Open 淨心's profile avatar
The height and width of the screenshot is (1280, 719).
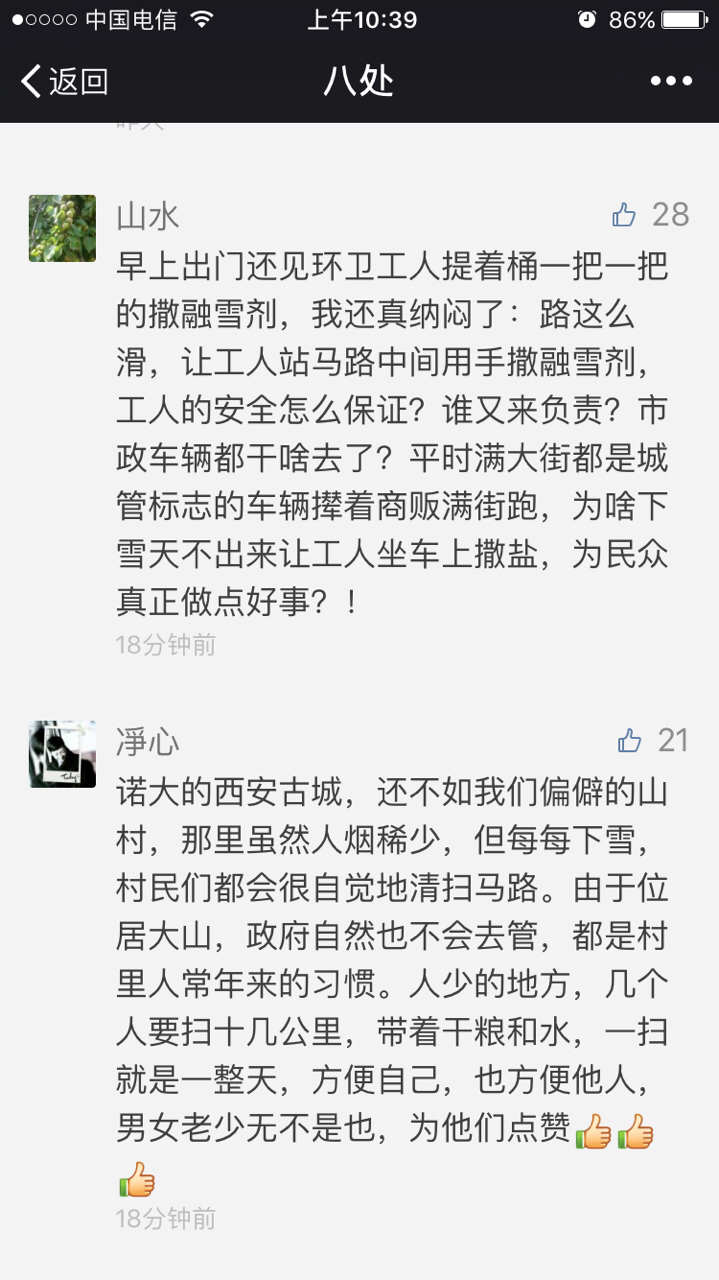point(62,753)
